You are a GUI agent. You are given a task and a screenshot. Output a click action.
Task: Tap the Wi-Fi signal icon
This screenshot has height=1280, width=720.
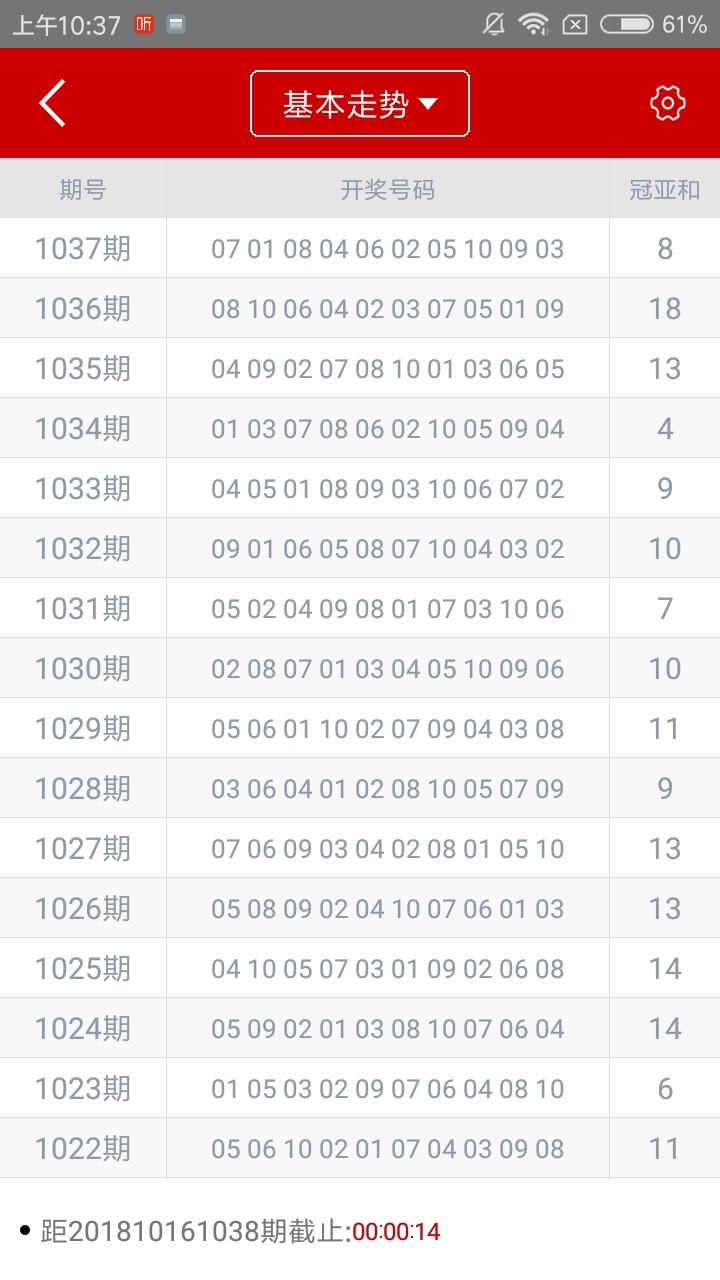pos(536,22)
